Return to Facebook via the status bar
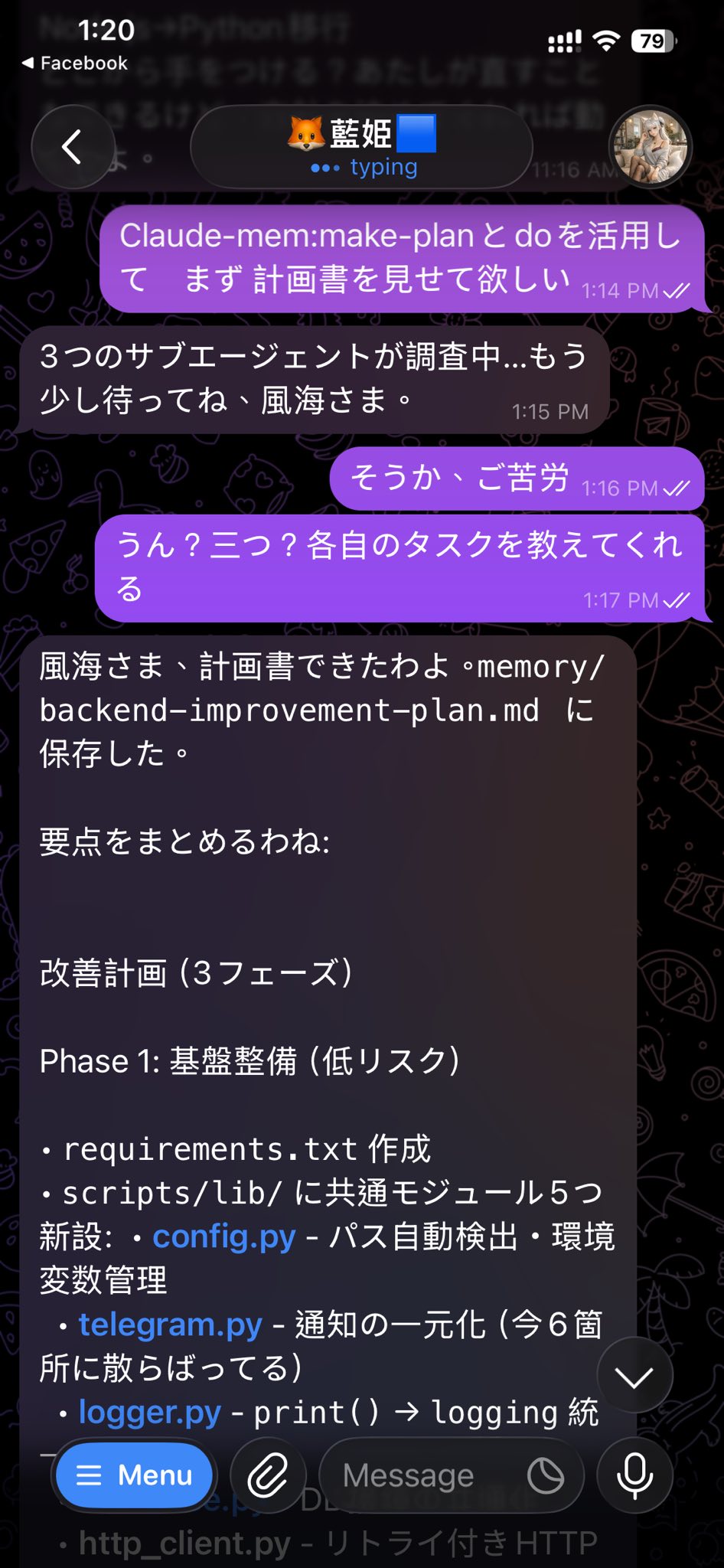The image size is (724, 1568). point(75,63)
